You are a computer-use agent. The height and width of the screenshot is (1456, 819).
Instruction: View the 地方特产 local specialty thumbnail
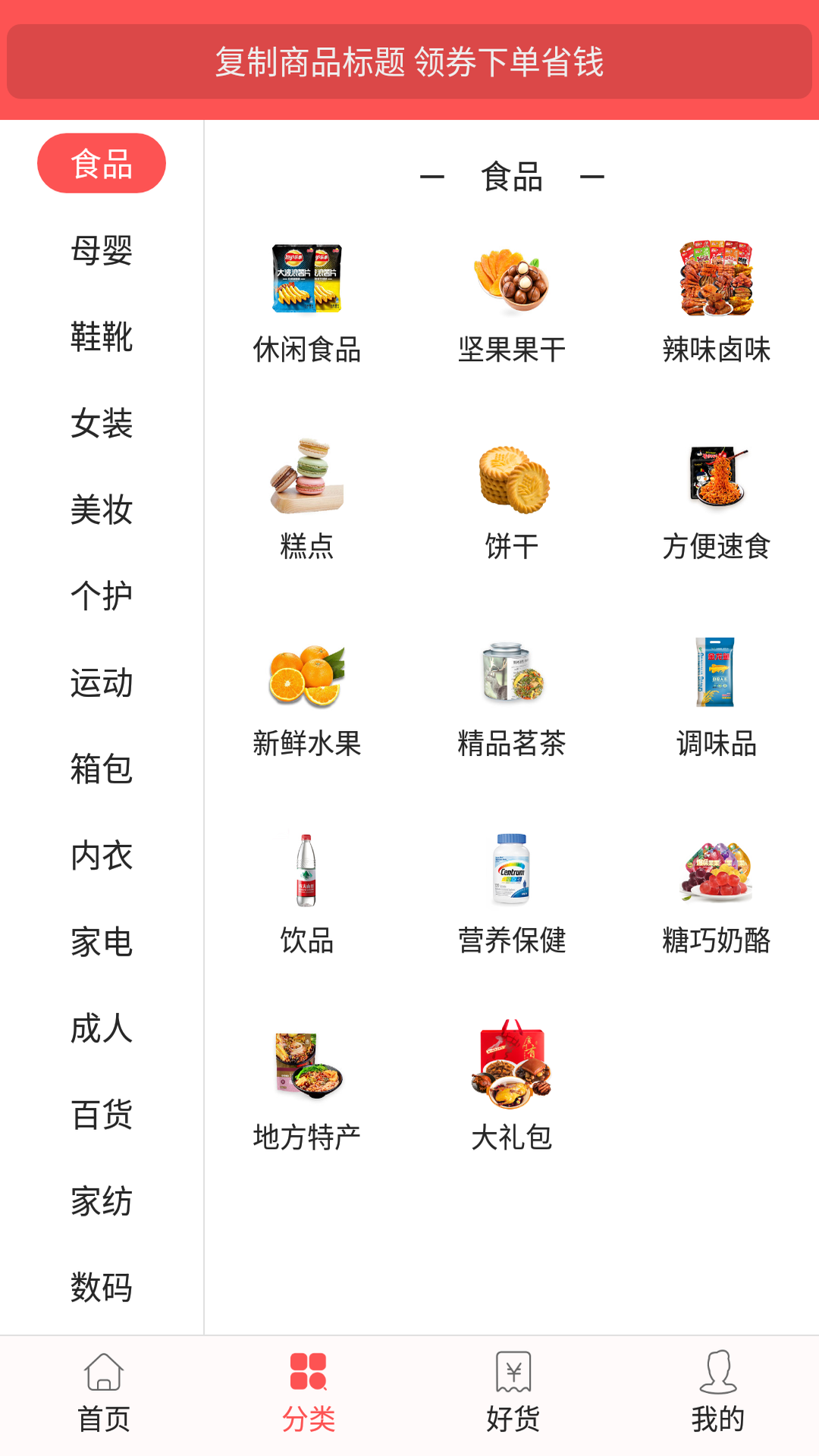click(307, 1068)
